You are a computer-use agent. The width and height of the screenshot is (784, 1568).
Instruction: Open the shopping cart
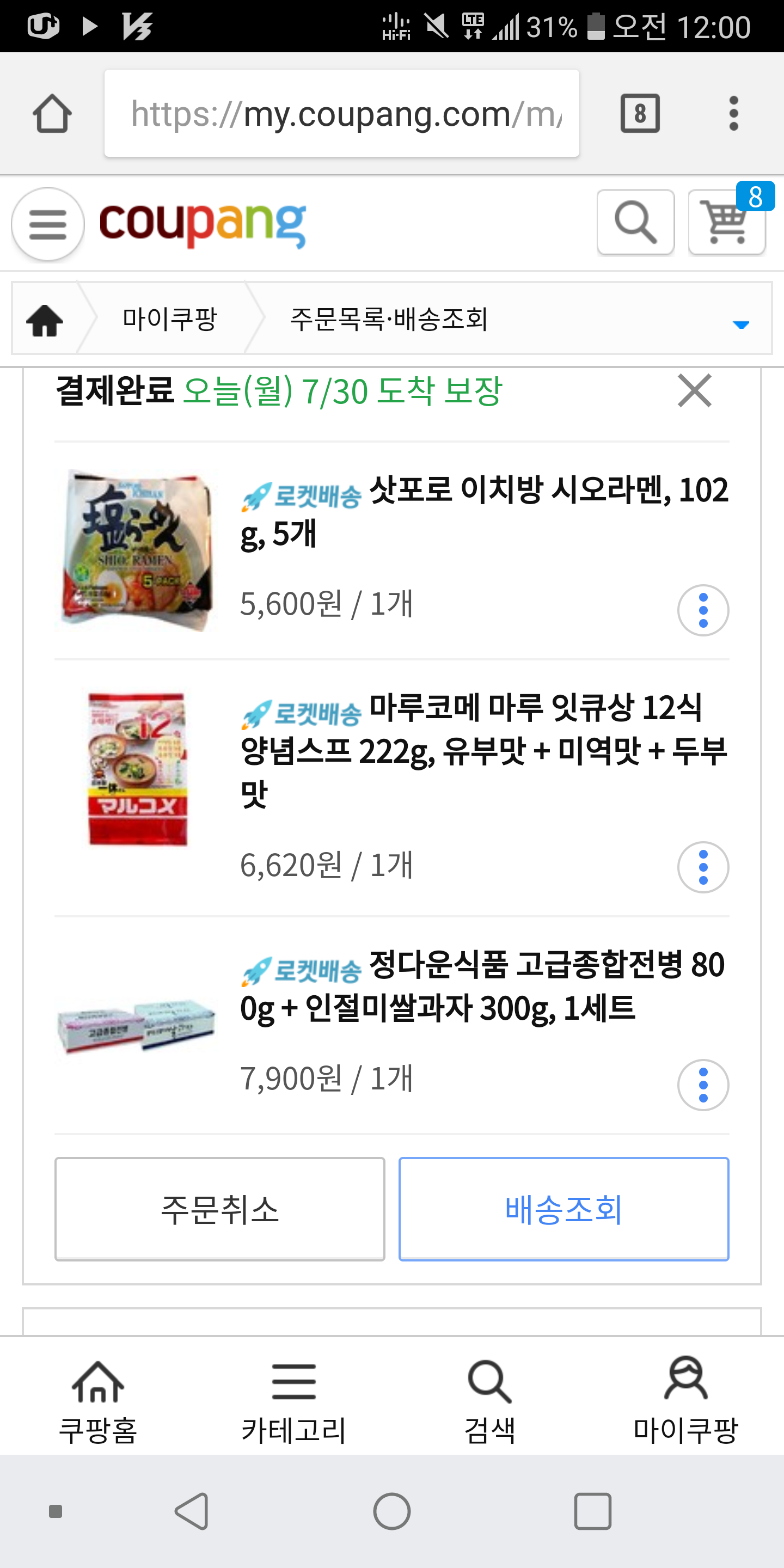[726, 223]
